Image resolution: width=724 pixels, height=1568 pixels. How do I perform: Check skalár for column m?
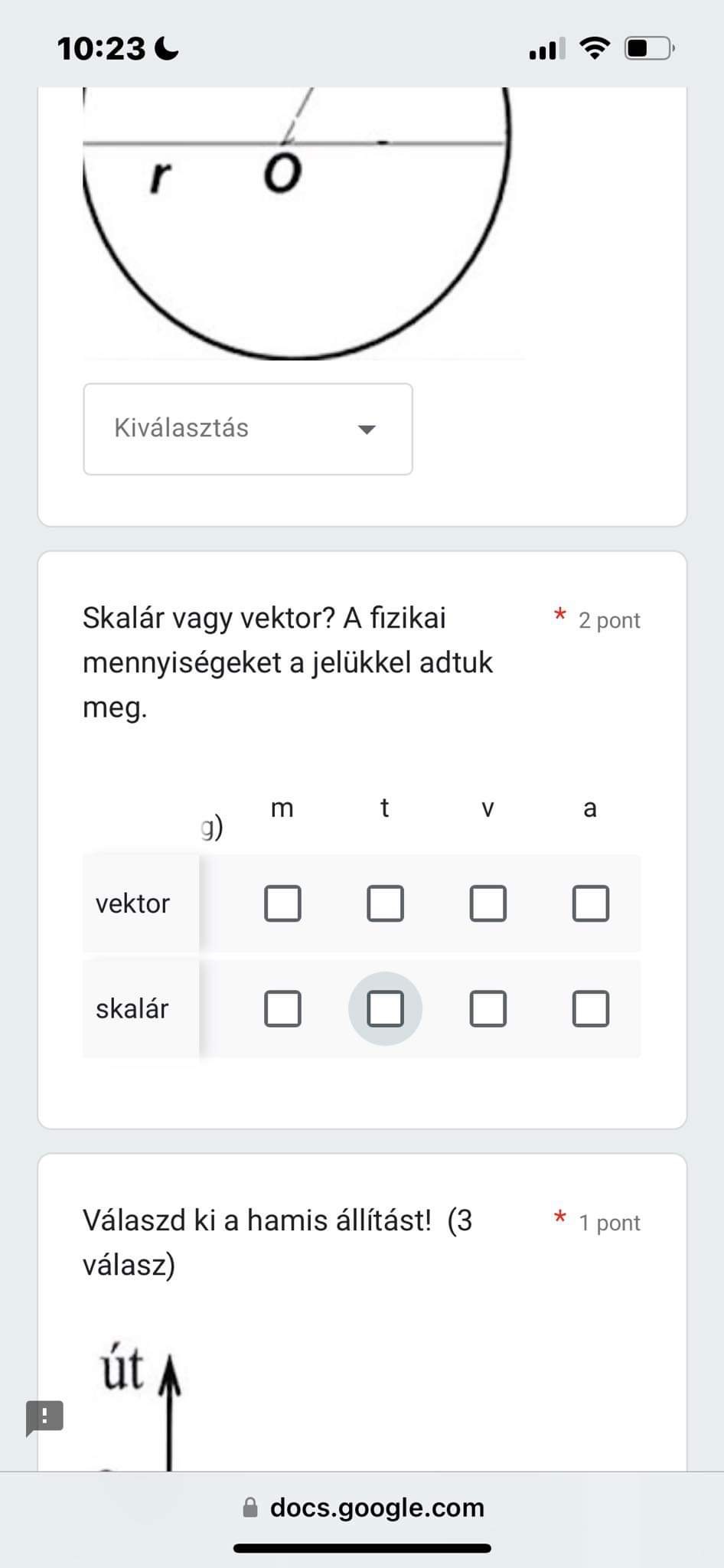click(x=282, y=1008)
